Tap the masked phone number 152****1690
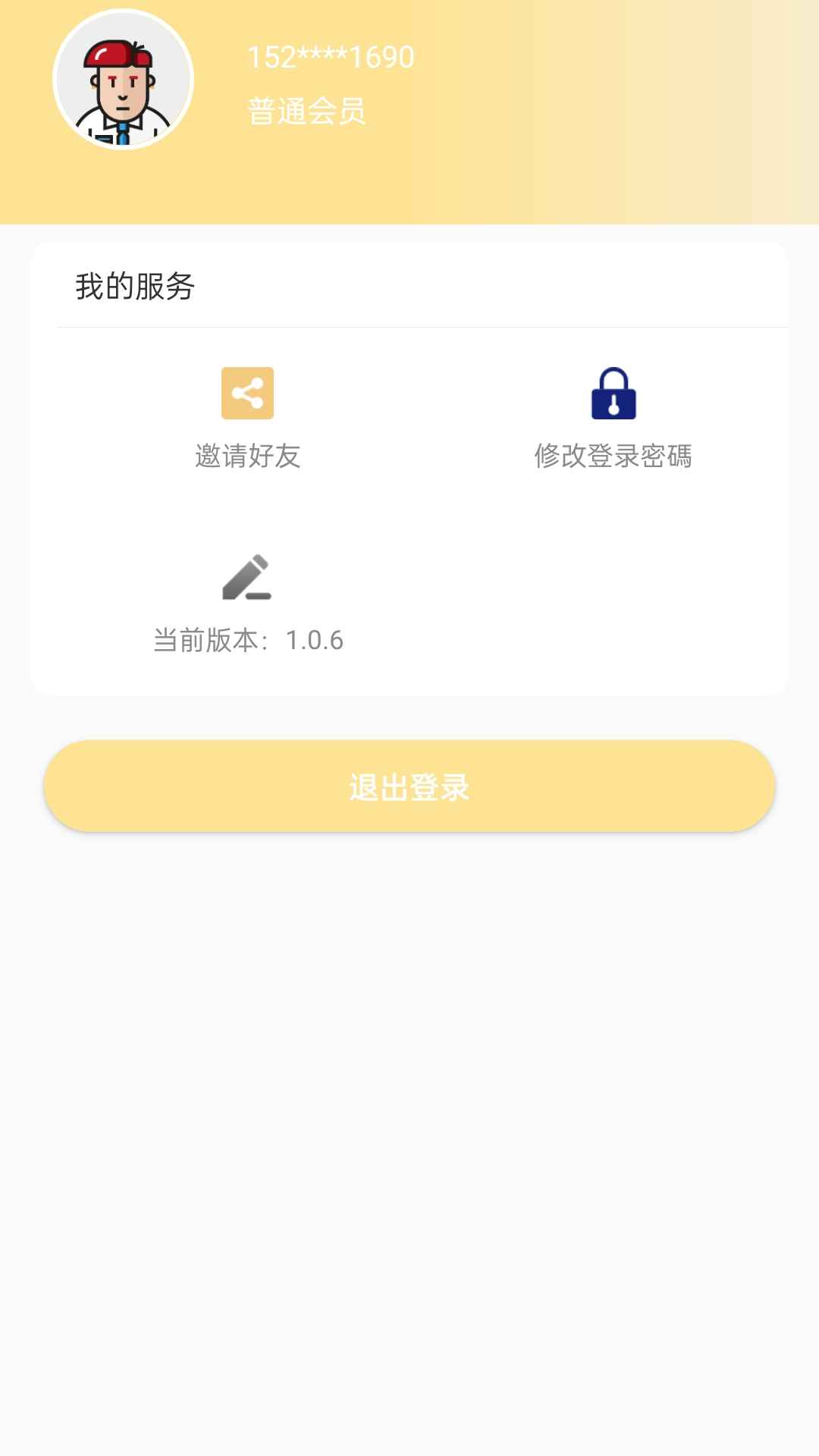The width and height of the screenshot is (819, 1456). 331,57
